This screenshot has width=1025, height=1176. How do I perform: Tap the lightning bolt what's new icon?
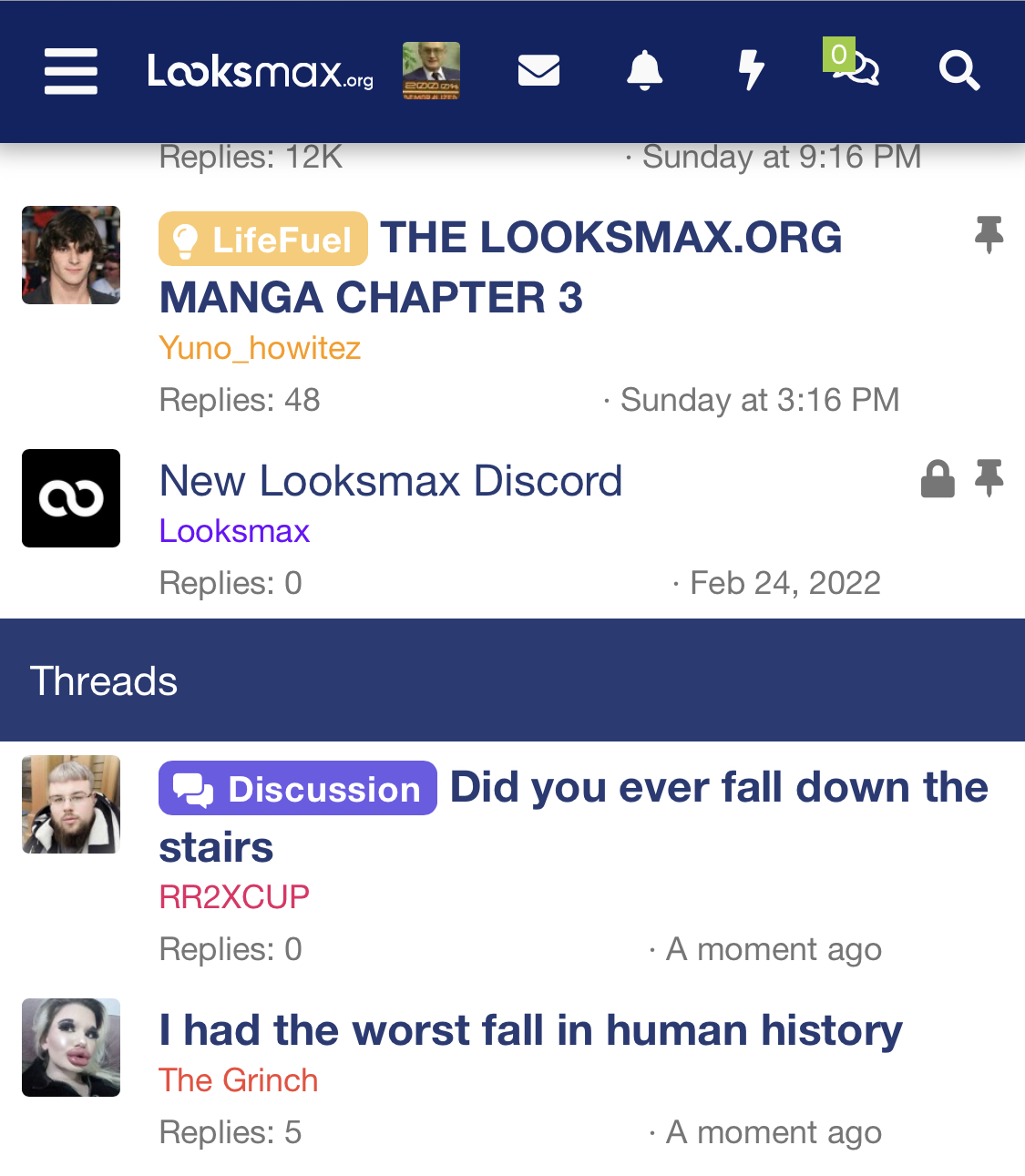(x=751, y=70)
